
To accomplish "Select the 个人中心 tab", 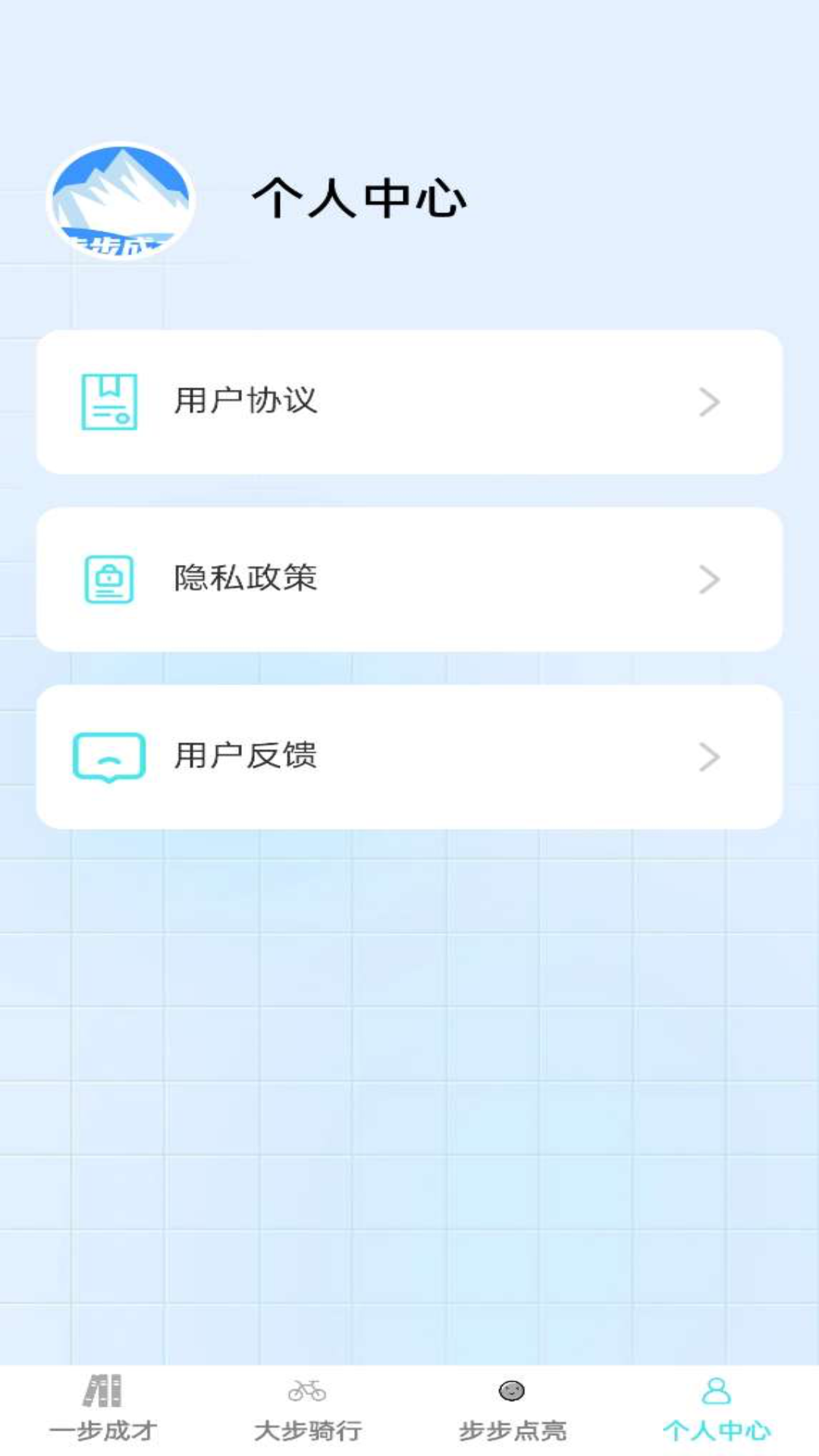I will click(x=717, y=1410).
